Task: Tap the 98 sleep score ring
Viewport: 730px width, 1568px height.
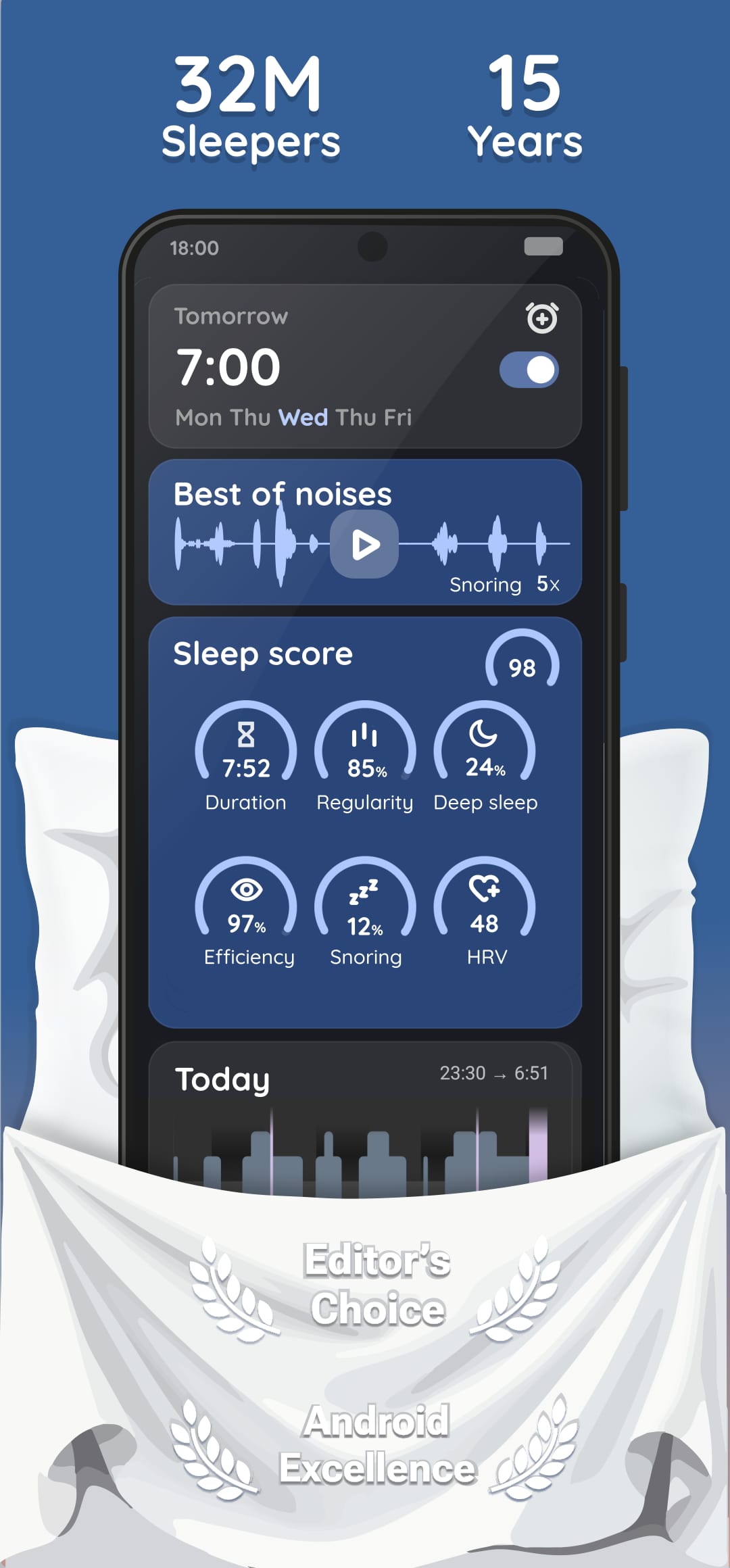Action: point(522,667)
